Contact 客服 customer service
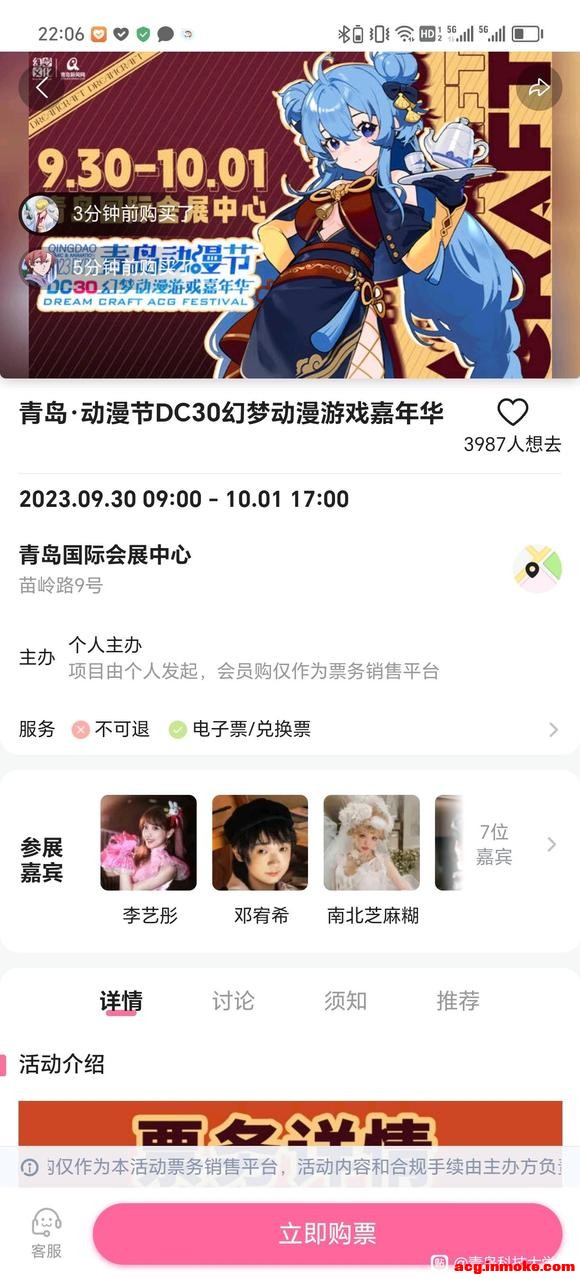This screenshot has height=1279, width=580. [46, 1233]
